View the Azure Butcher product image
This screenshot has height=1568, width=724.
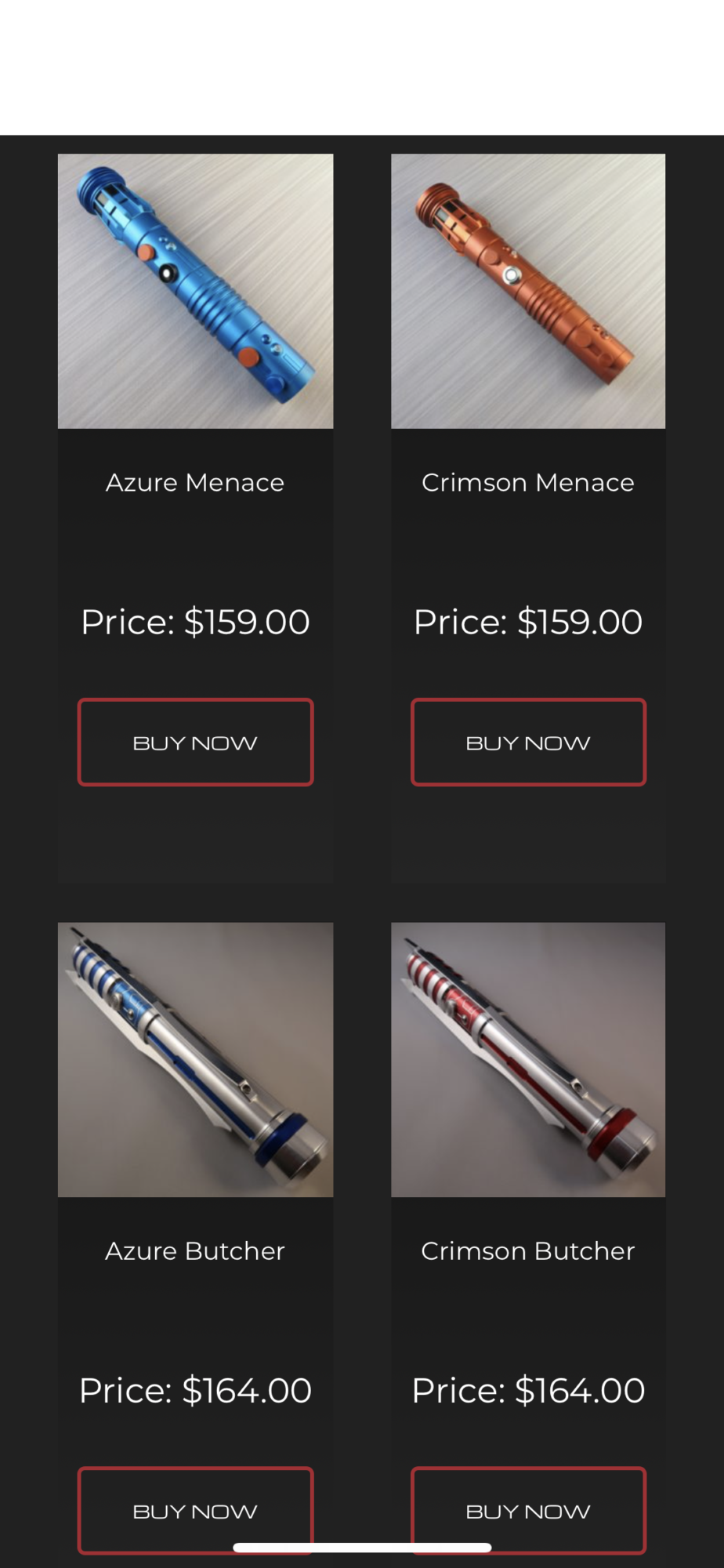pyautogui.click(x=195, y=1059)
